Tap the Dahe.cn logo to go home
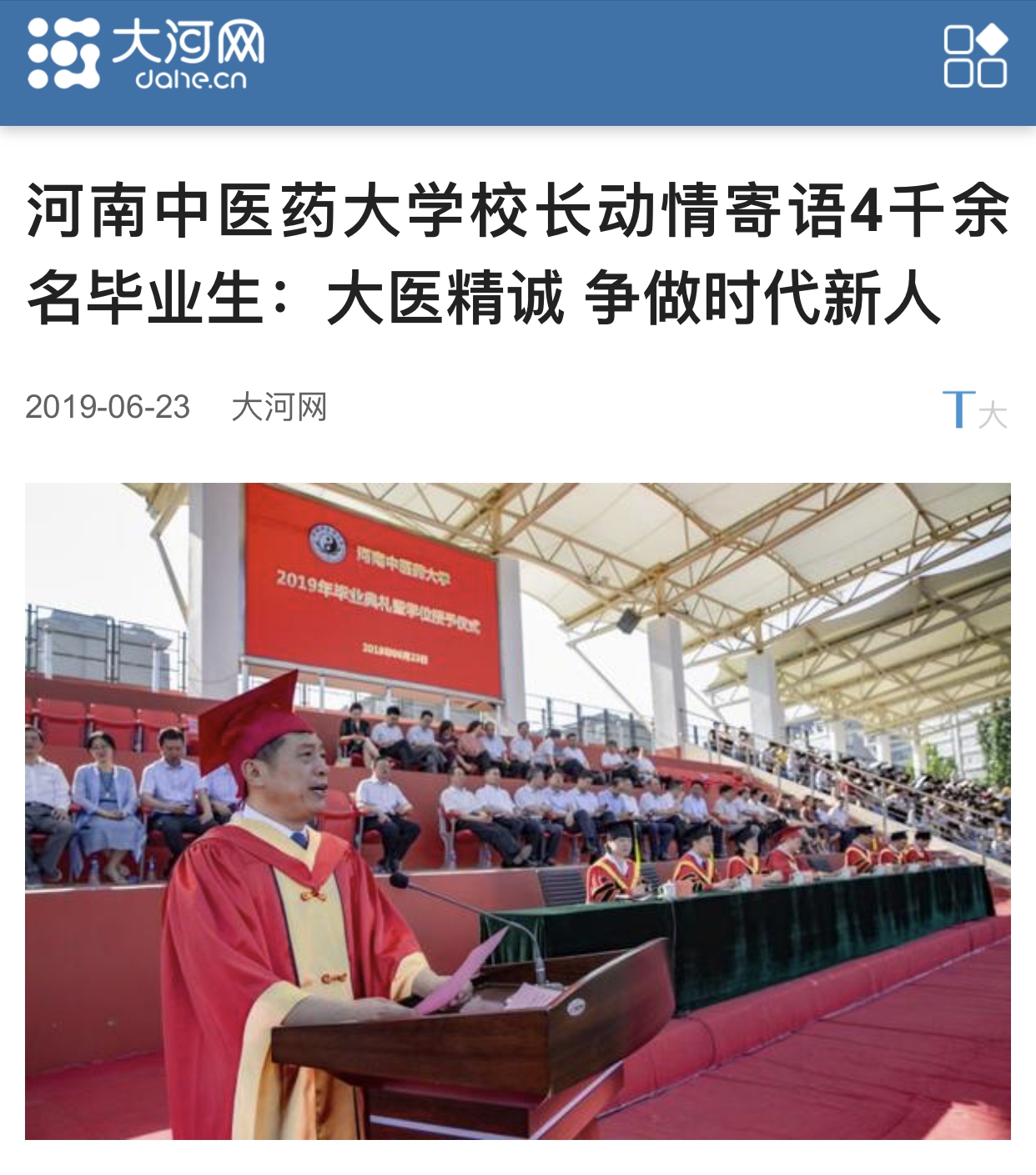Screen dimensions: 1036x1175 pyautogui.click(x=146, y=54)
